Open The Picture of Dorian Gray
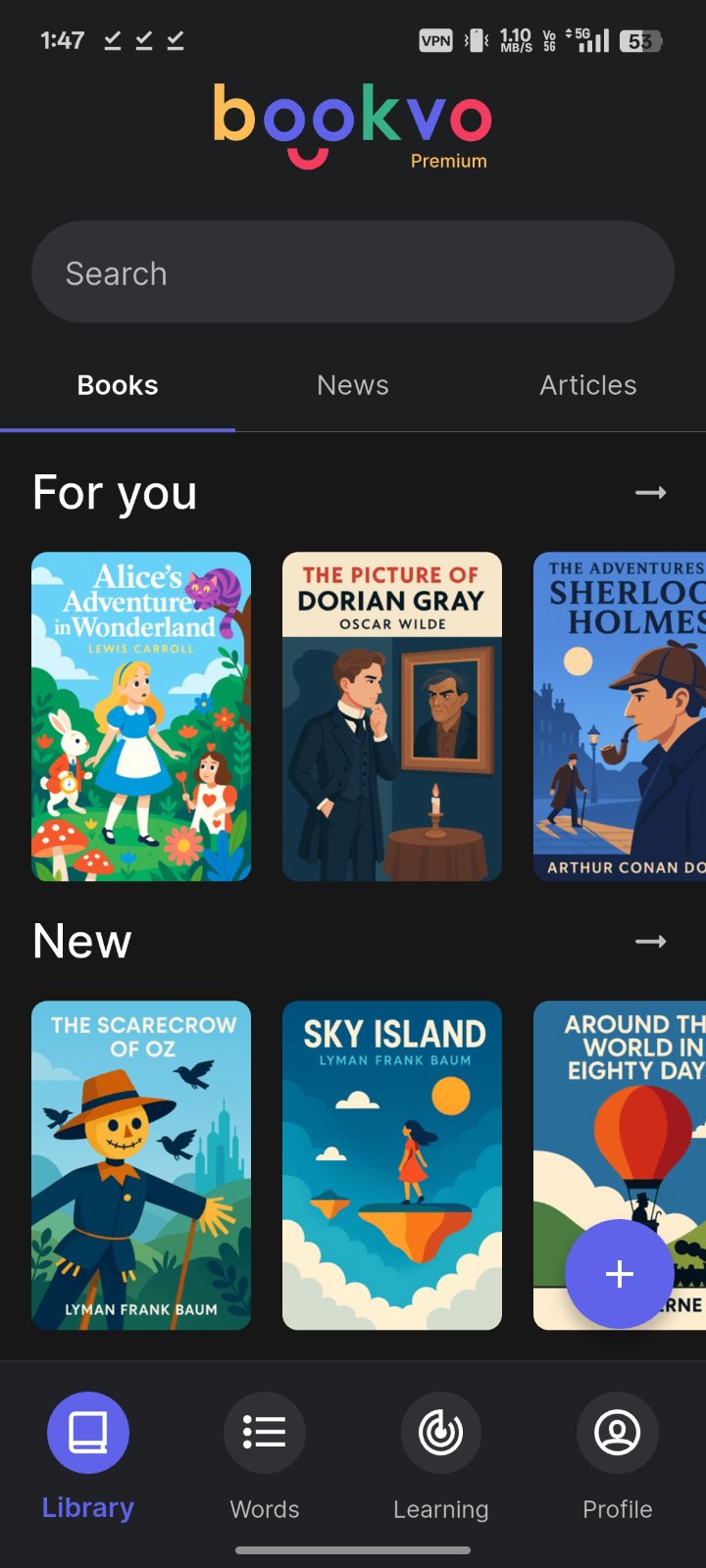Screen dimensions: 706x1568 [392, 716]
